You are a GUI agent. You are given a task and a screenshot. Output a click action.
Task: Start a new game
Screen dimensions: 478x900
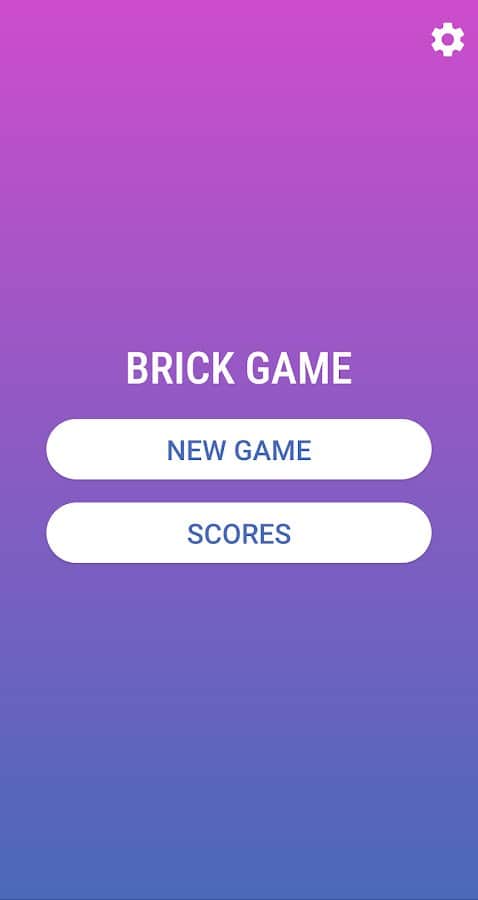pyautogui.click(x=239, y=449)
